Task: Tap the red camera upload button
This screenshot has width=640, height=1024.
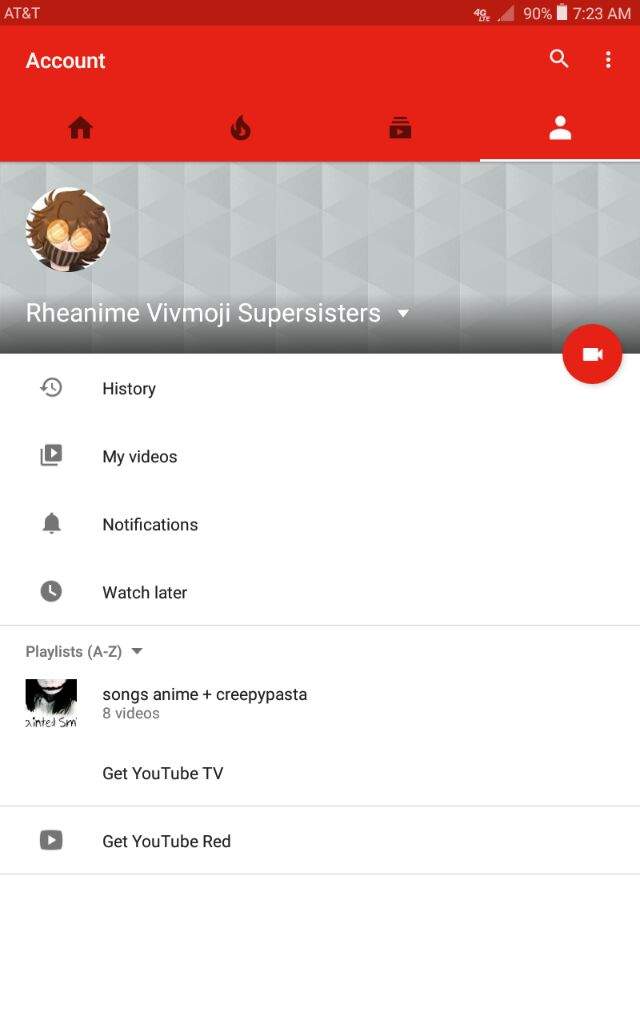Action: (x=592, y=354)
